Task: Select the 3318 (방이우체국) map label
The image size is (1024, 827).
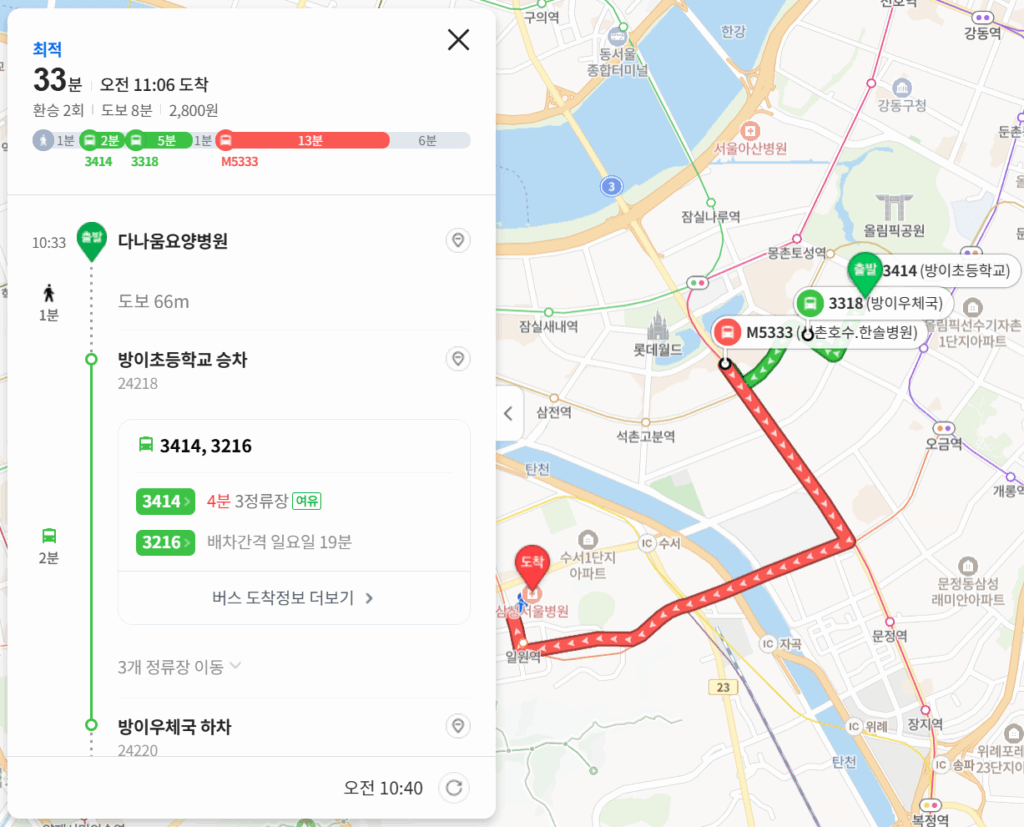Action: click(x=875, y=302)
